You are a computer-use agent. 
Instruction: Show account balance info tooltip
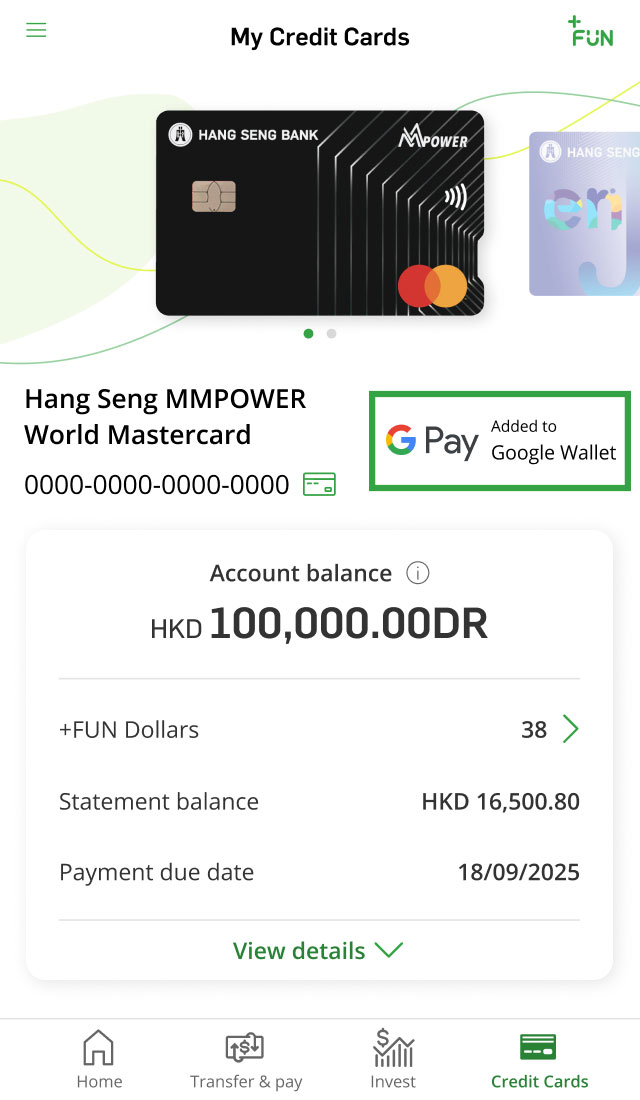418,573
